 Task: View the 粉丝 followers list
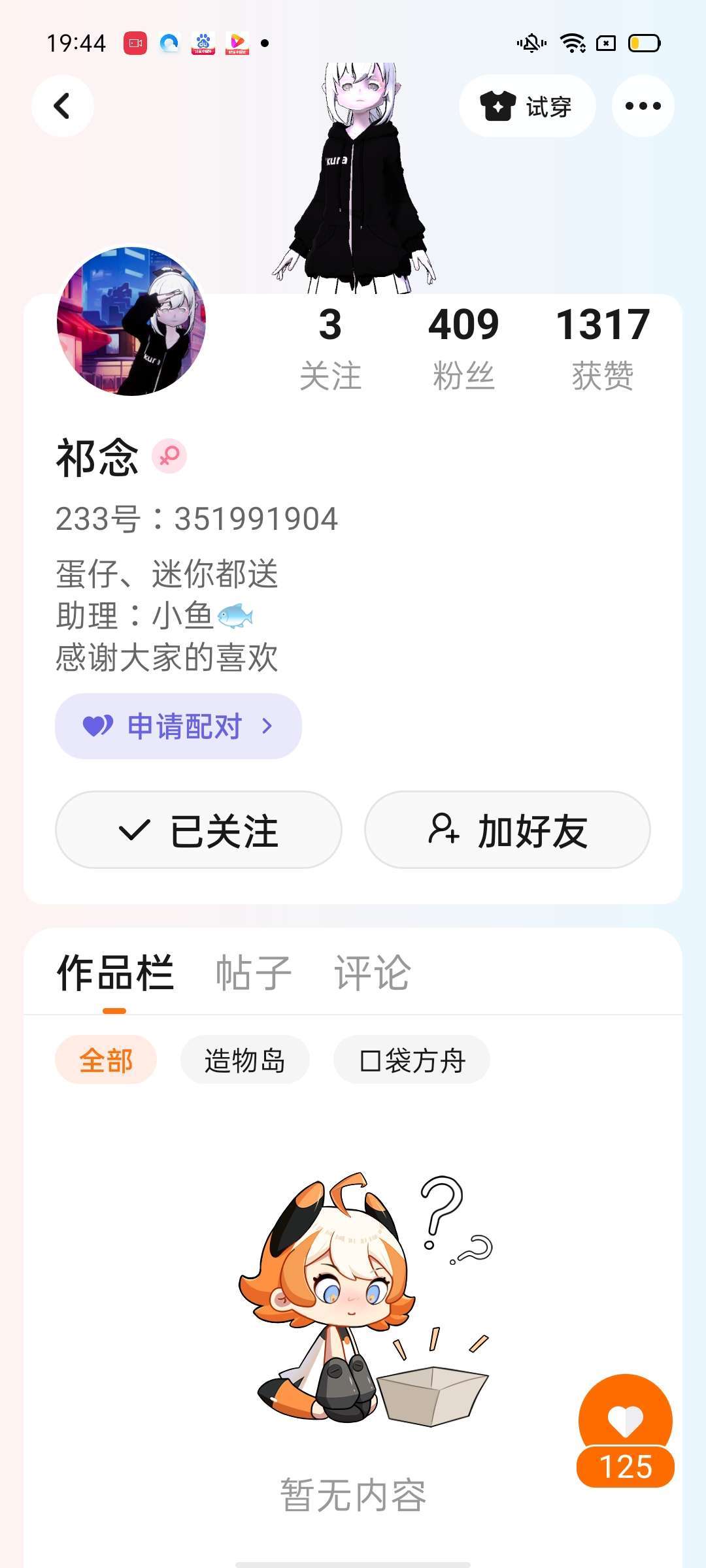tap(463, 349)
